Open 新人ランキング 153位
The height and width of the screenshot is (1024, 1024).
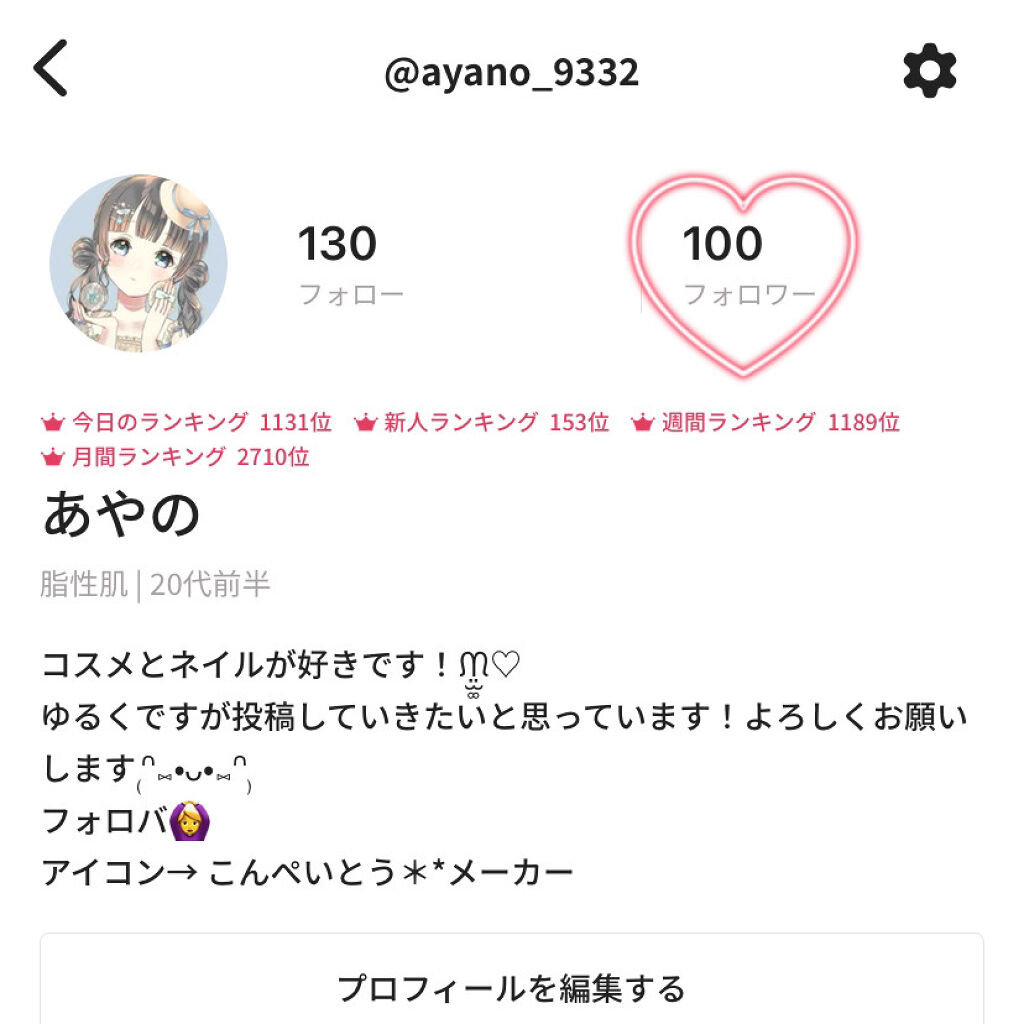[x=482, y=423]
